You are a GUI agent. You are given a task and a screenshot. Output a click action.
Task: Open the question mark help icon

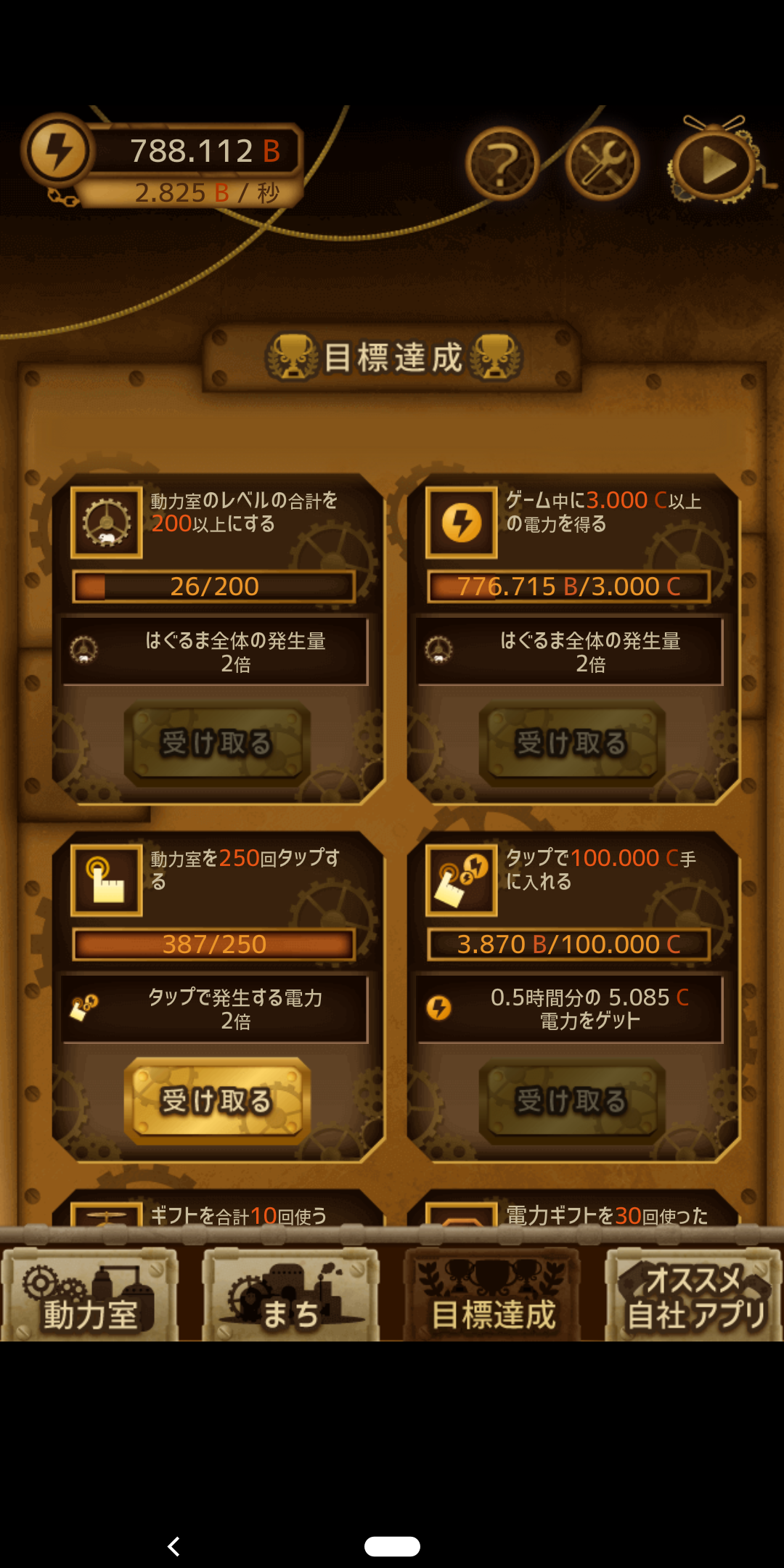pyautogui.click(x=502, y=164)
